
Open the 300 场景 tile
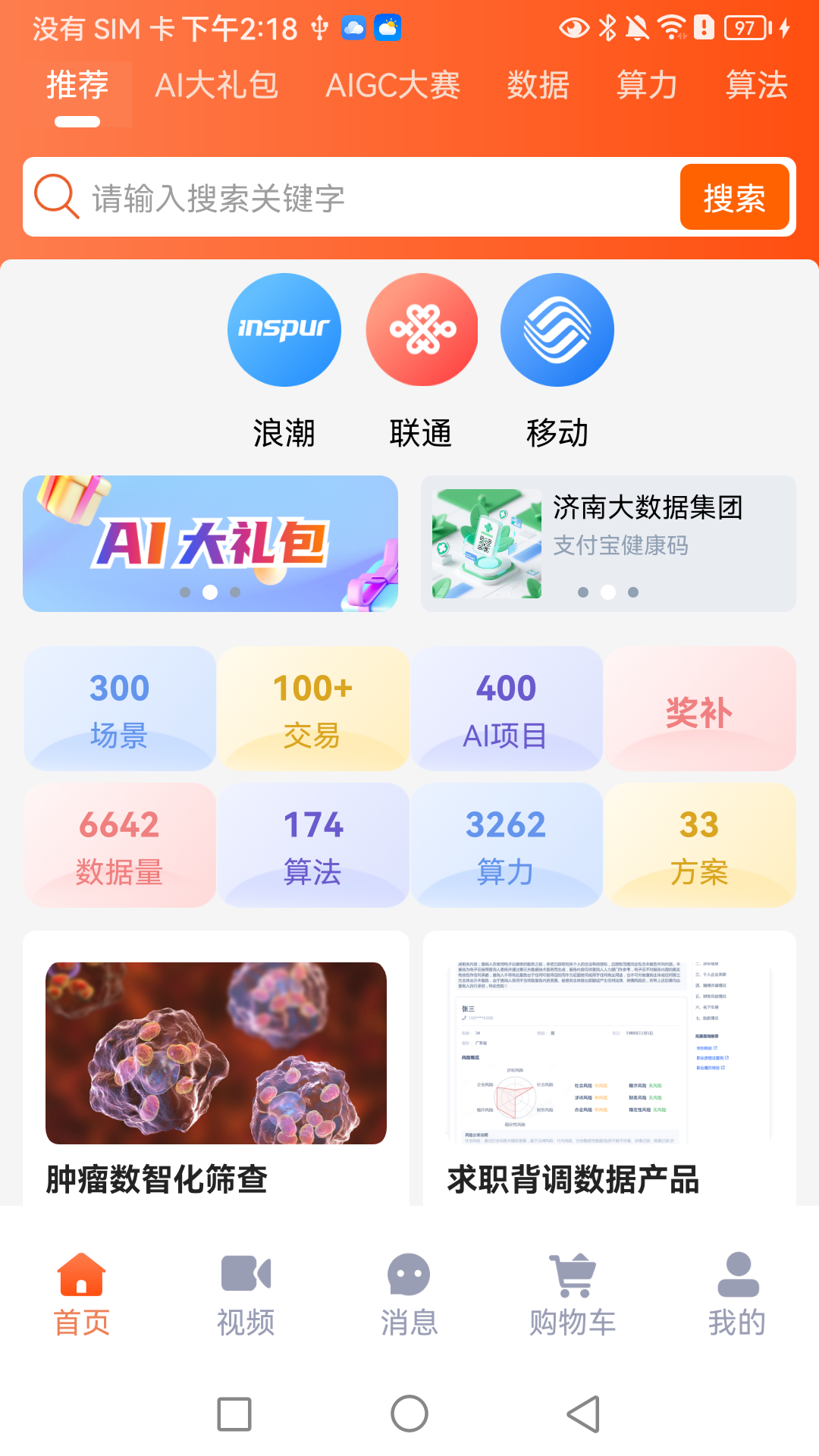[120, 708]
